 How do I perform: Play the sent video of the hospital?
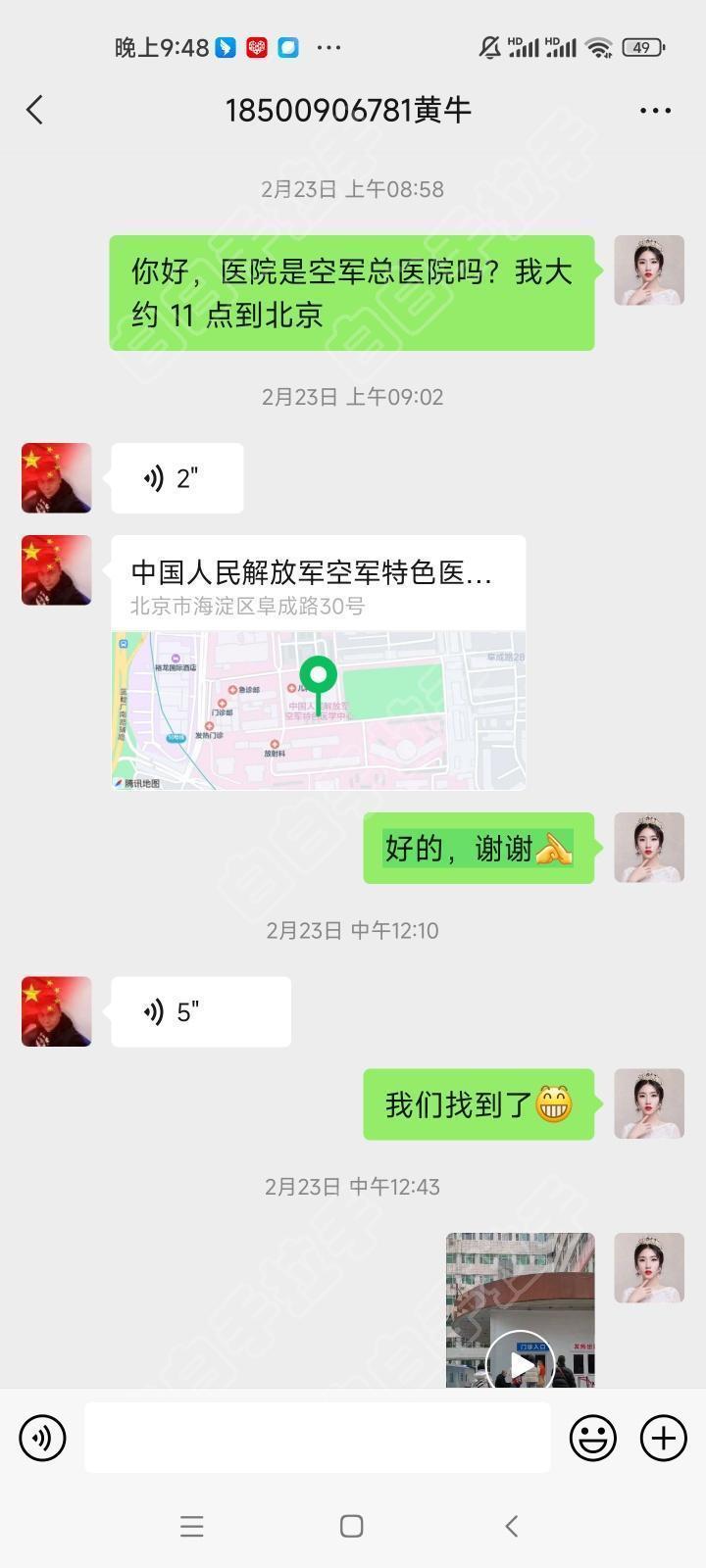pos(520,1362)
